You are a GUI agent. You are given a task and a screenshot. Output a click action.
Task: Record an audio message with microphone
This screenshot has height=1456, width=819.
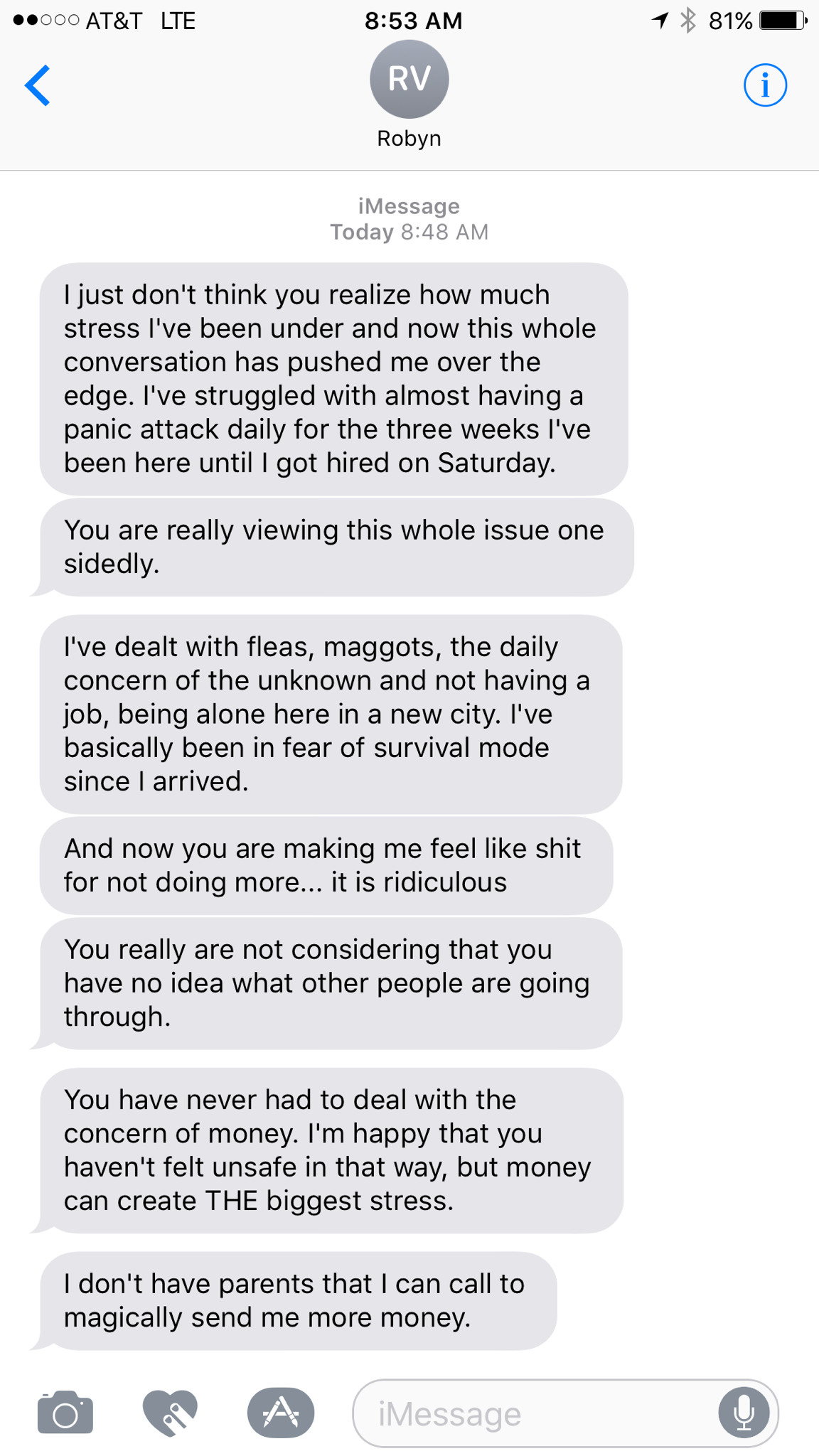744,1413
